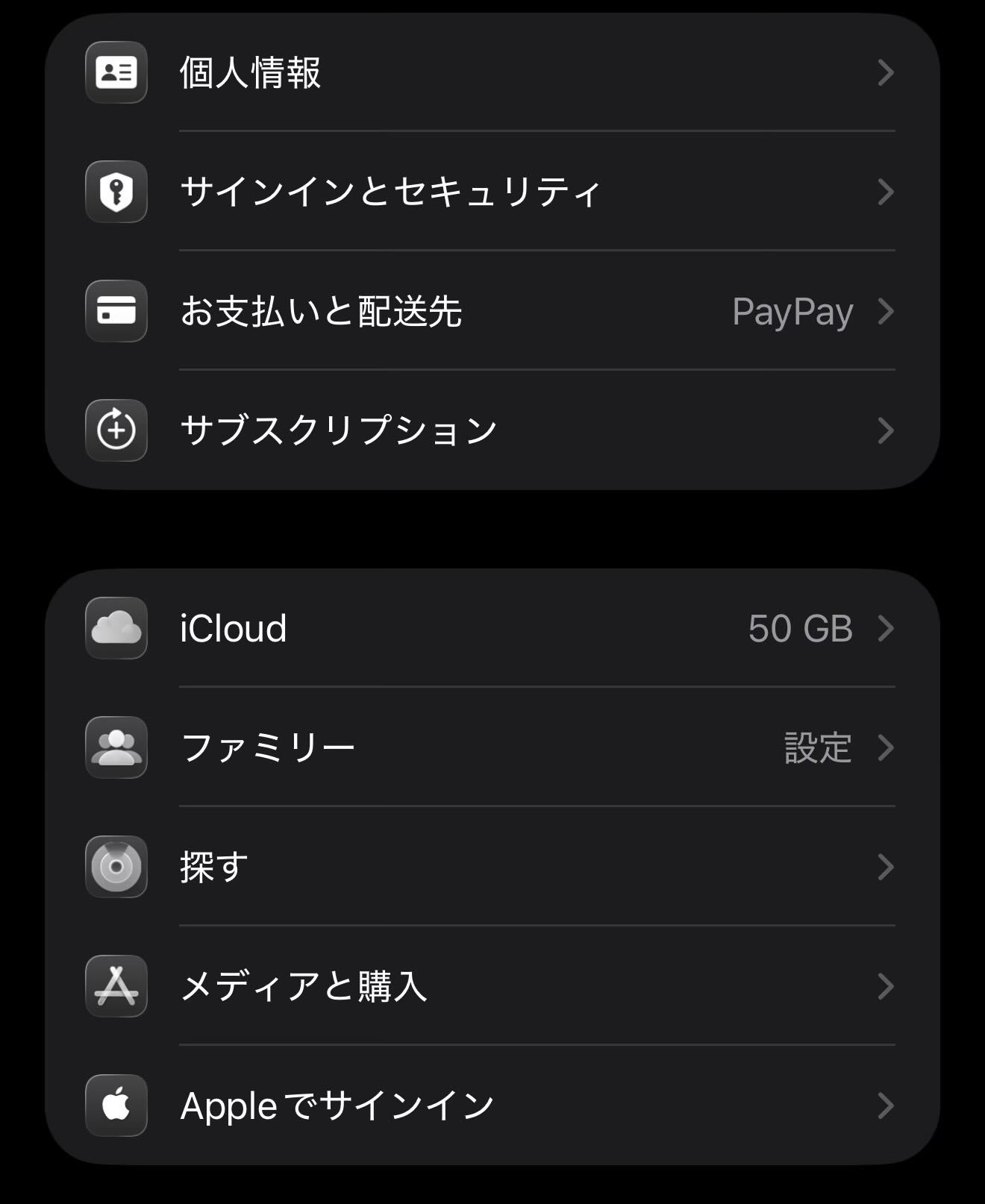Open メディアと購入 settings
985x1204 pixels.
(x=492, y=986)
